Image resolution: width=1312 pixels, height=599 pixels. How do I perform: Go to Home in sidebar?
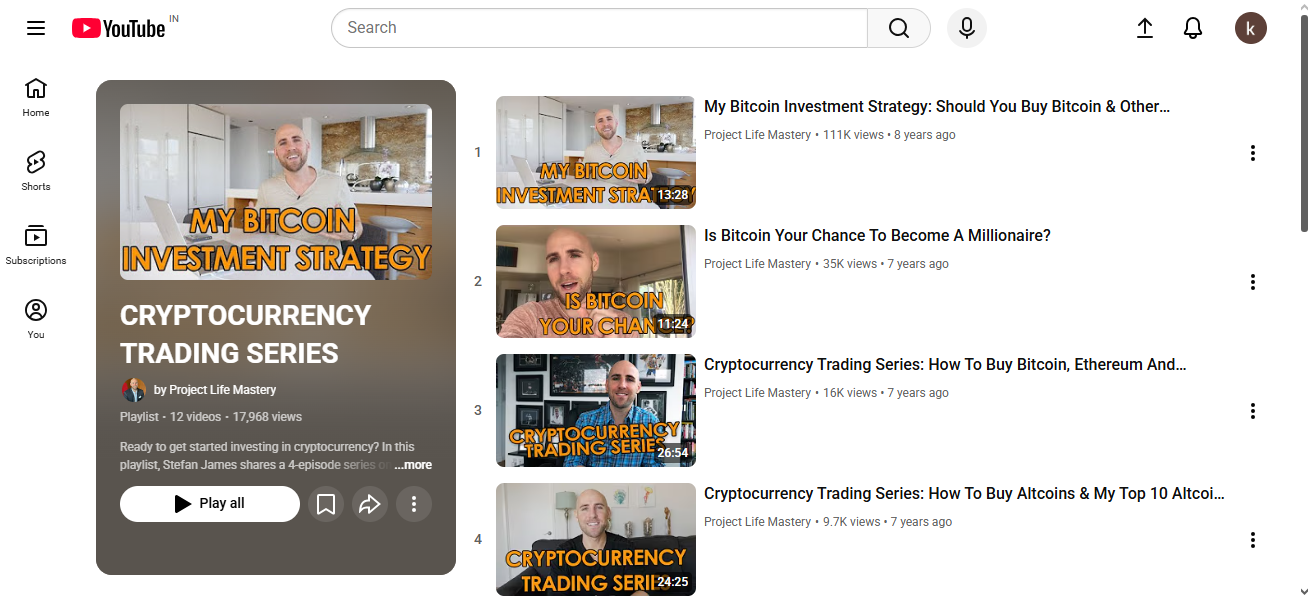(x=36, y=97)
